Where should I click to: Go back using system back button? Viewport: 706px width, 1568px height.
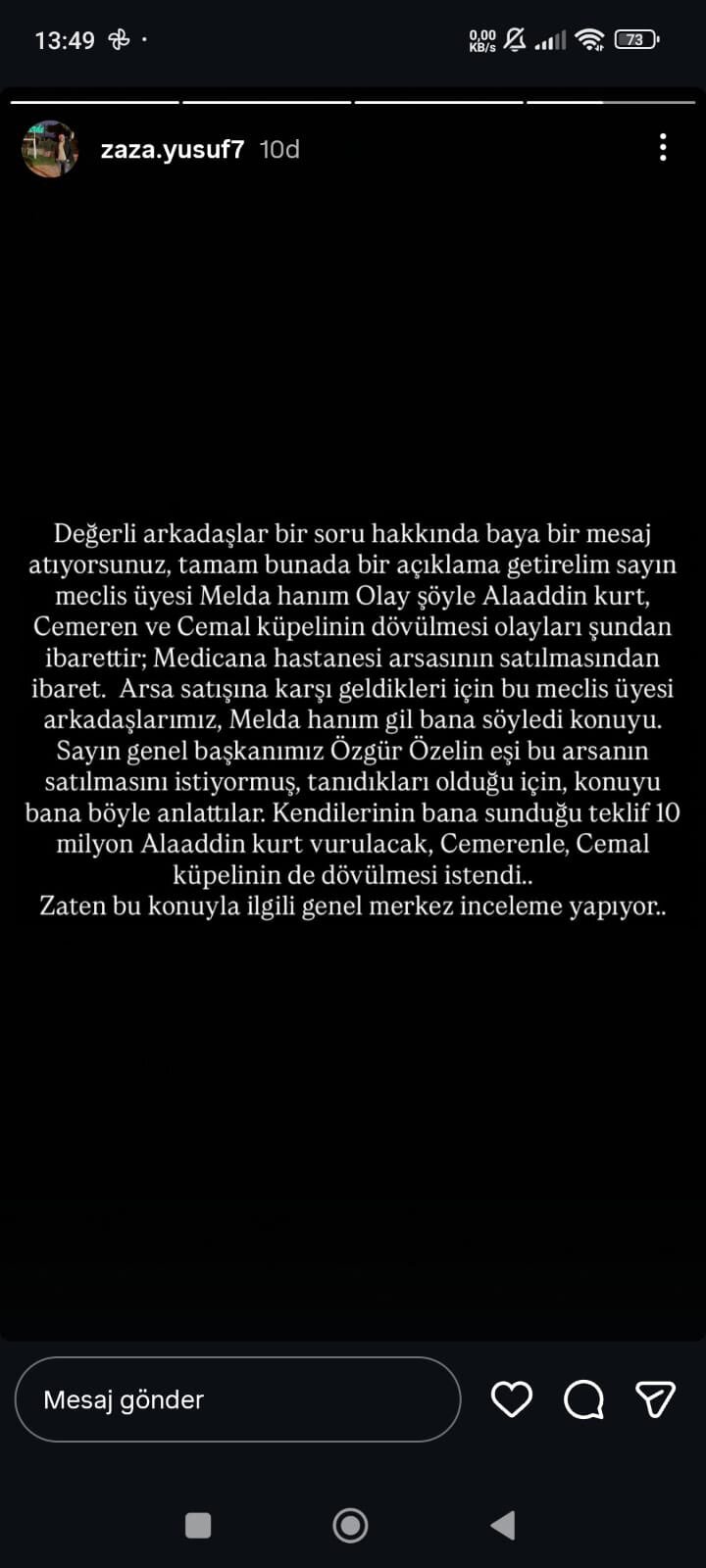point(503,1525)
